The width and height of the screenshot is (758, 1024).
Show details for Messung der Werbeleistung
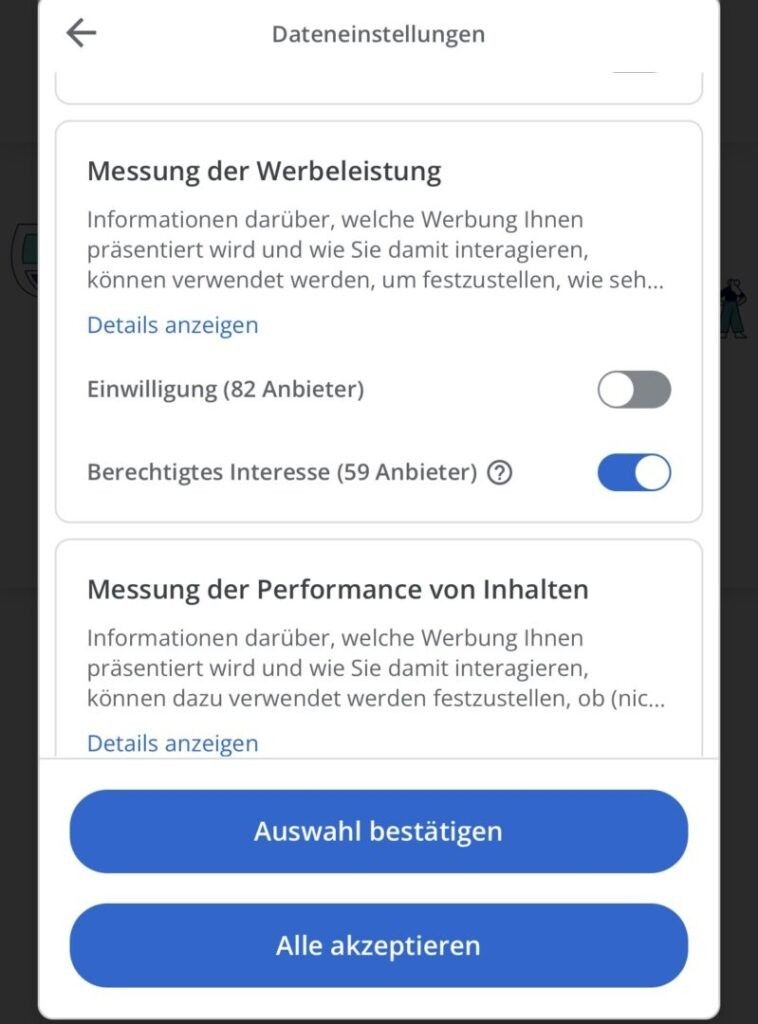point(172,325)
